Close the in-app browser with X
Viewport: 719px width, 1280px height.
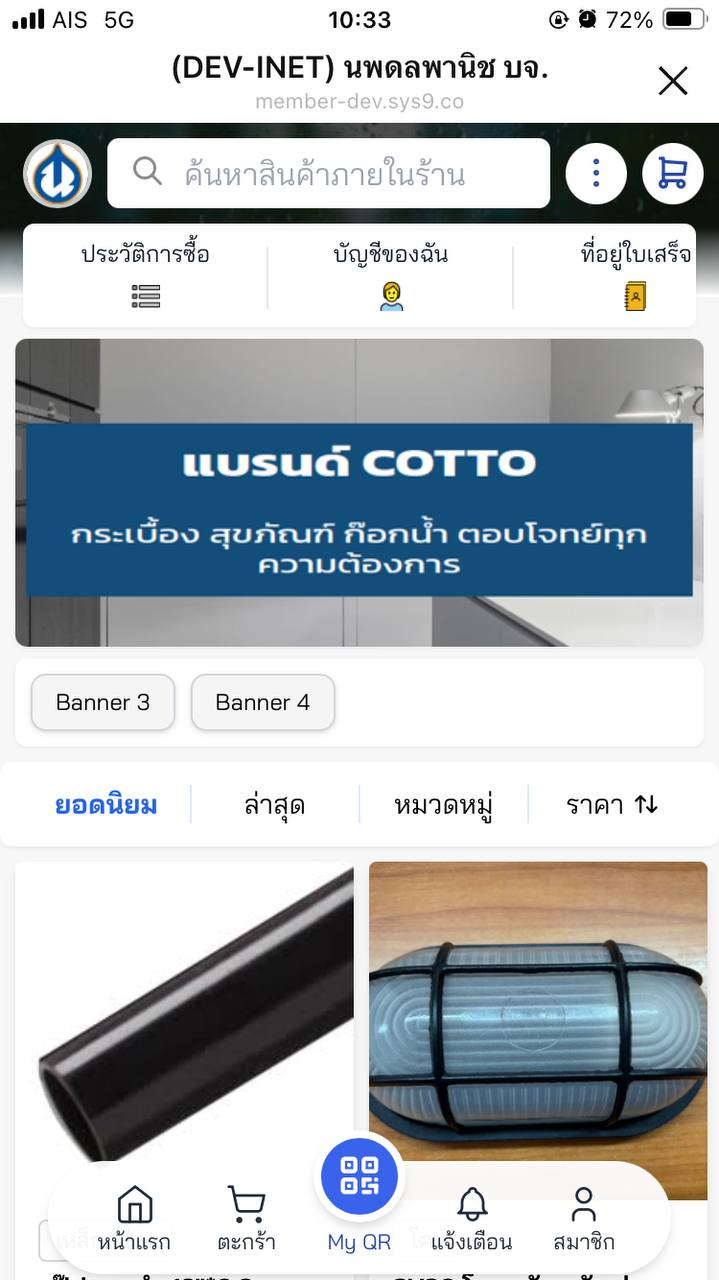tap(673, 80)
